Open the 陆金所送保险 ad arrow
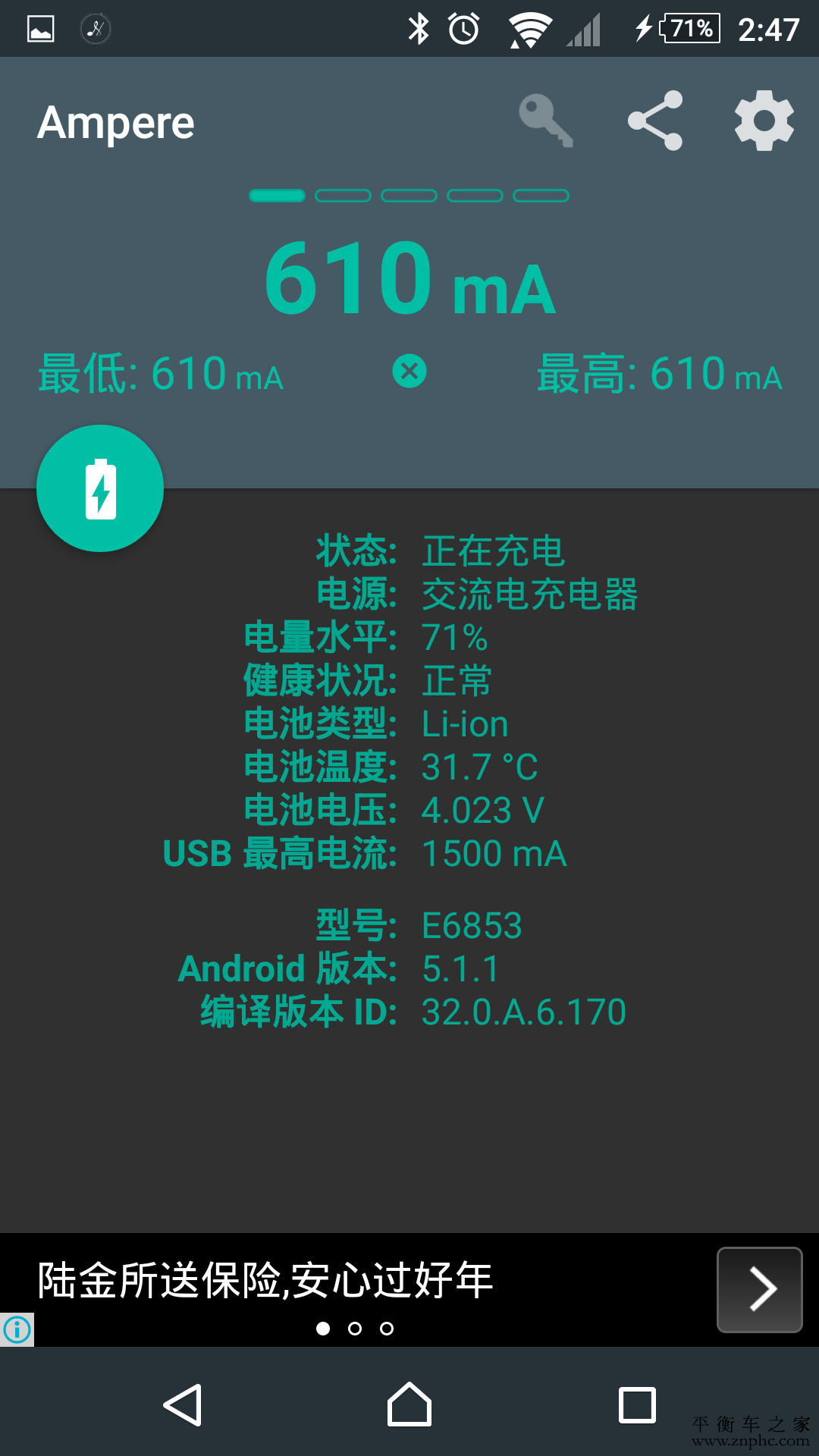Image resolution: width=819 pixels, height=1456 pixels. (x=760, y=1289)
